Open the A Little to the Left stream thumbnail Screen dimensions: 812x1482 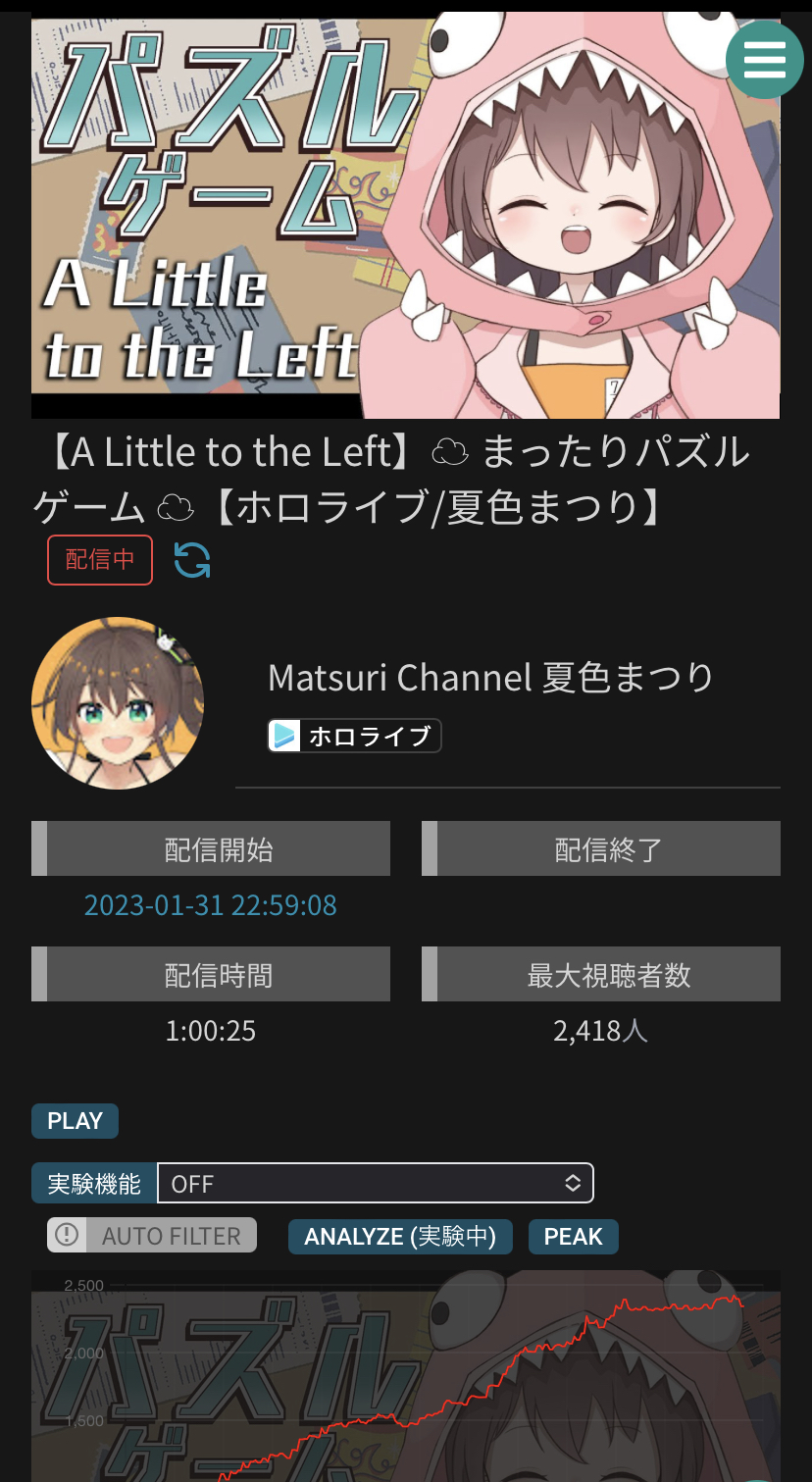pos(405,216)
